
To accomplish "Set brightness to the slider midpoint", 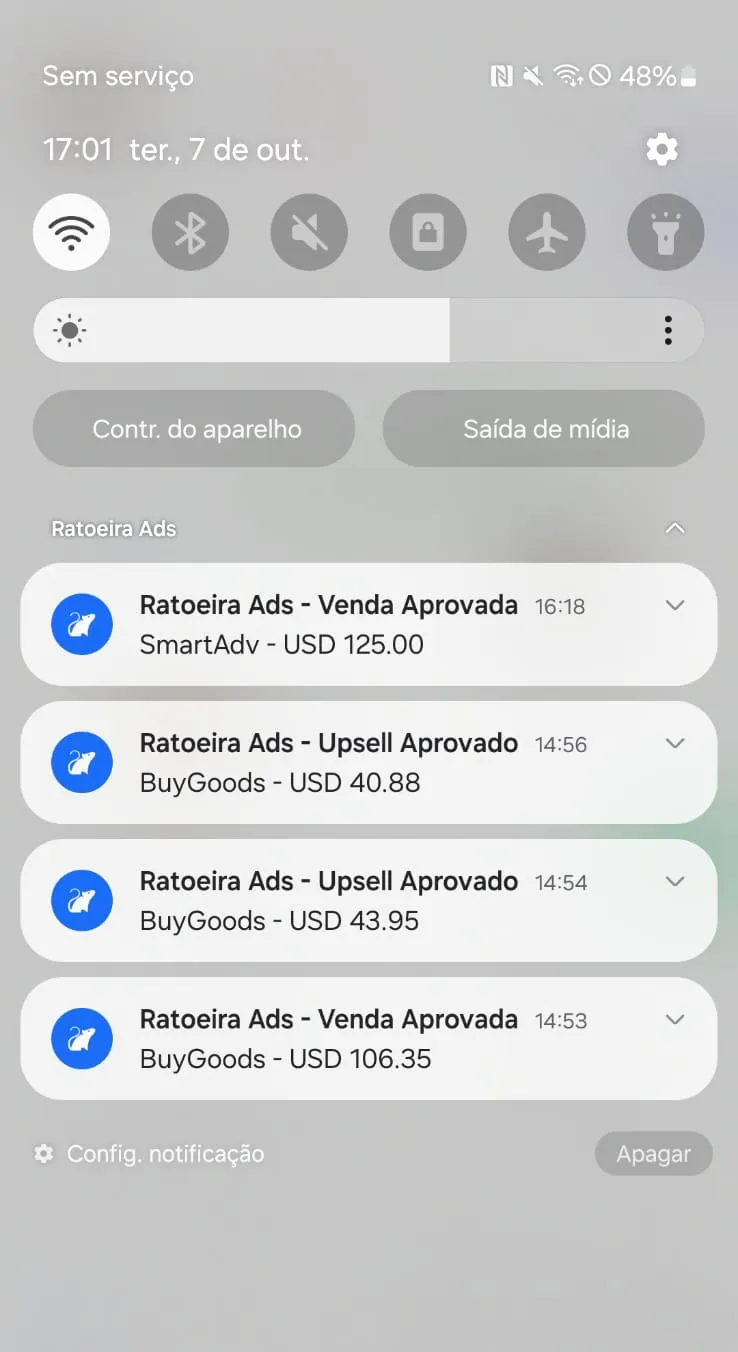I will click(x=369, y=330).
